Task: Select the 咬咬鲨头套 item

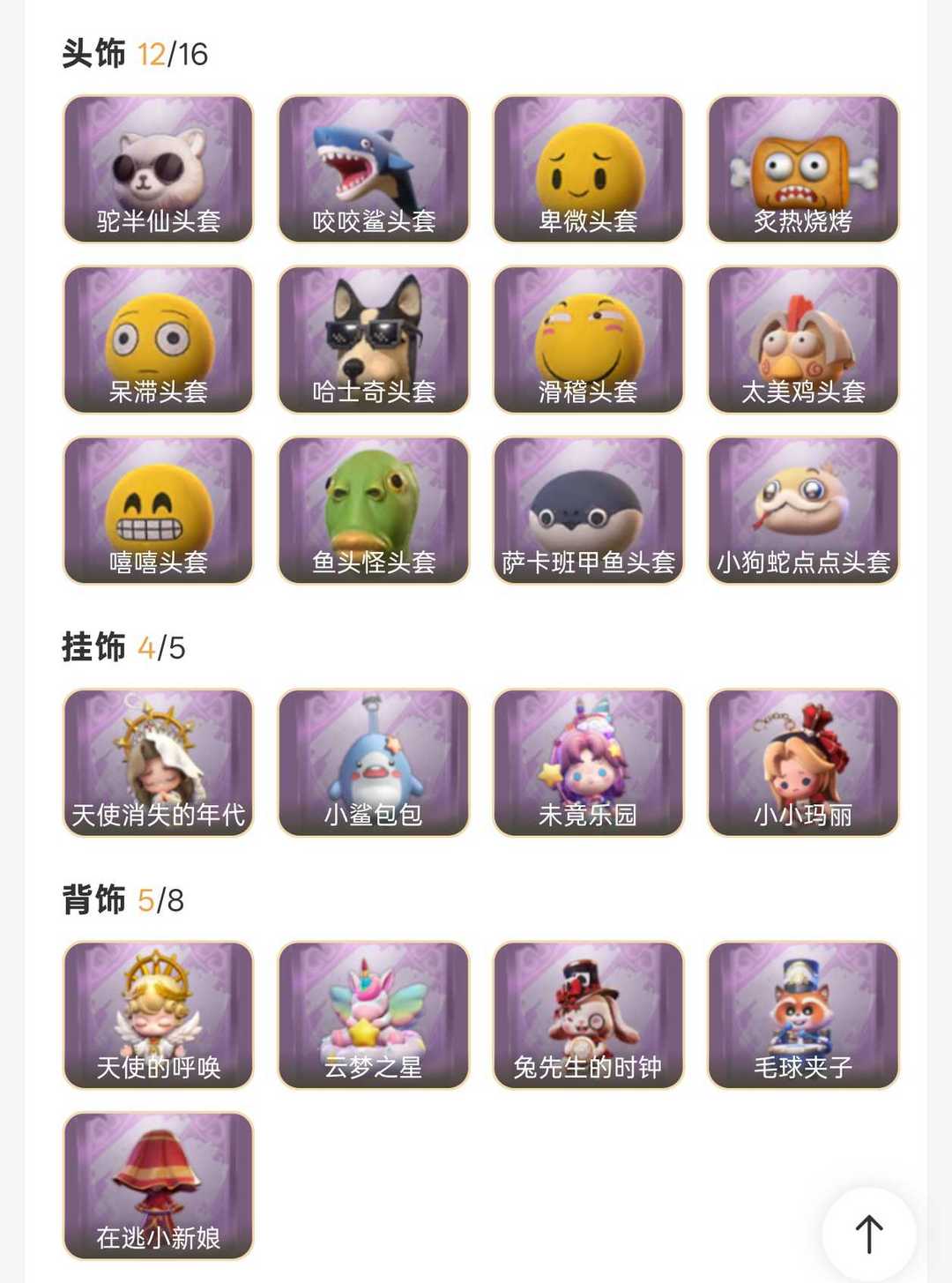Action: [374, 169]
